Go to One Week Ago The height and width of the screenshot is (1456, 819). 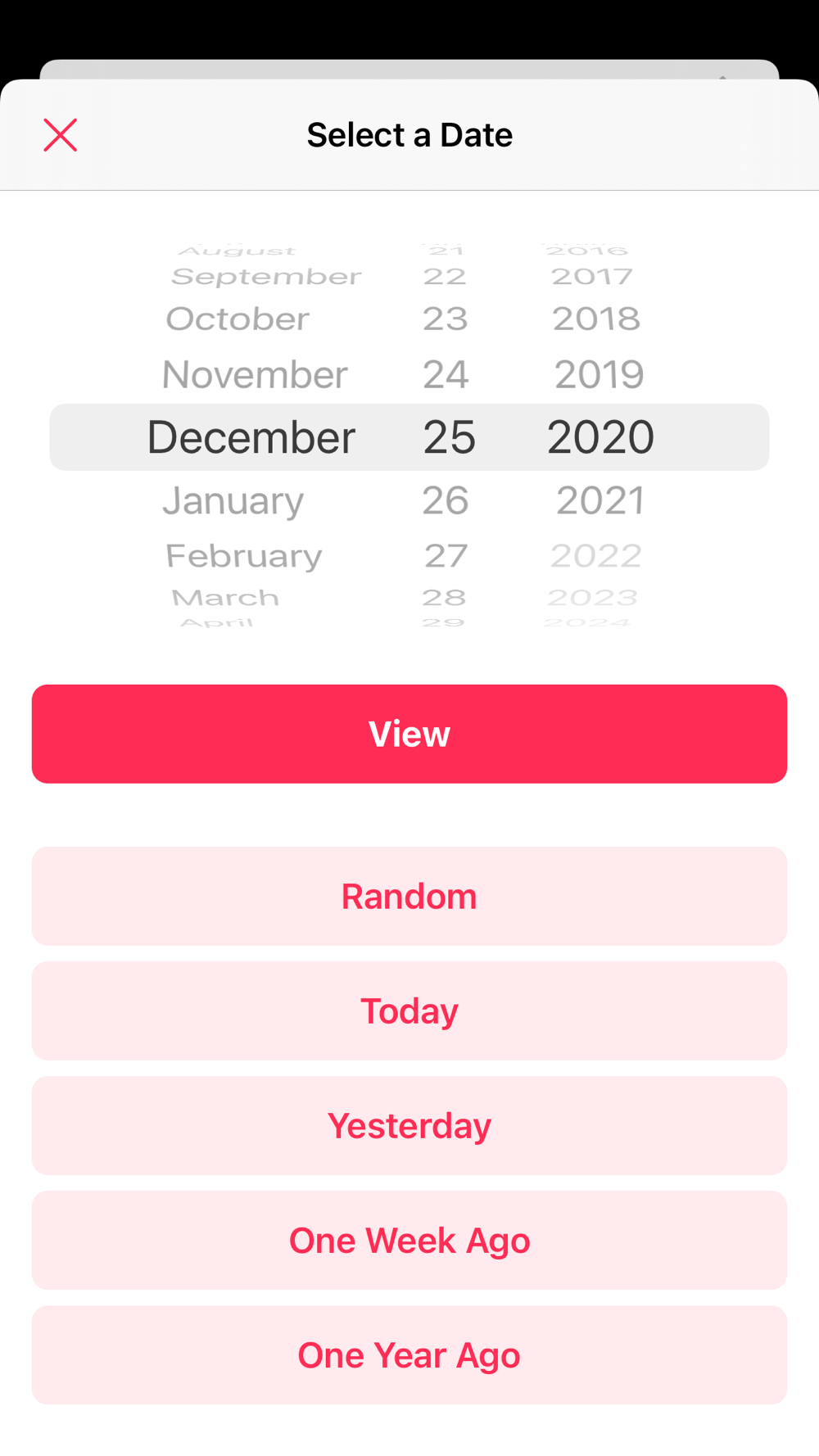pos(409,1240)
